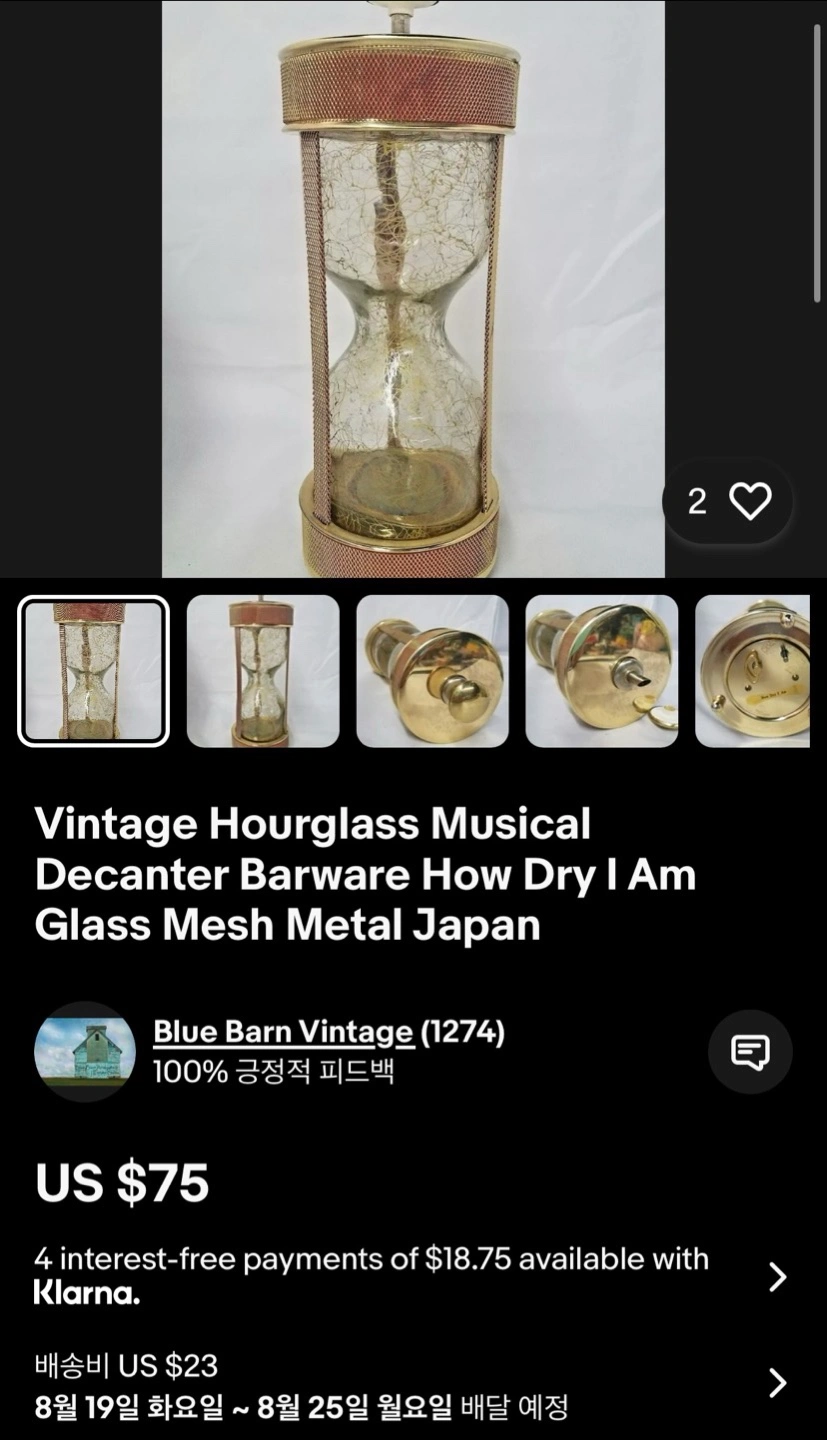
Task: Open Klarna interest-free payment details
Action: point(411,1276)
